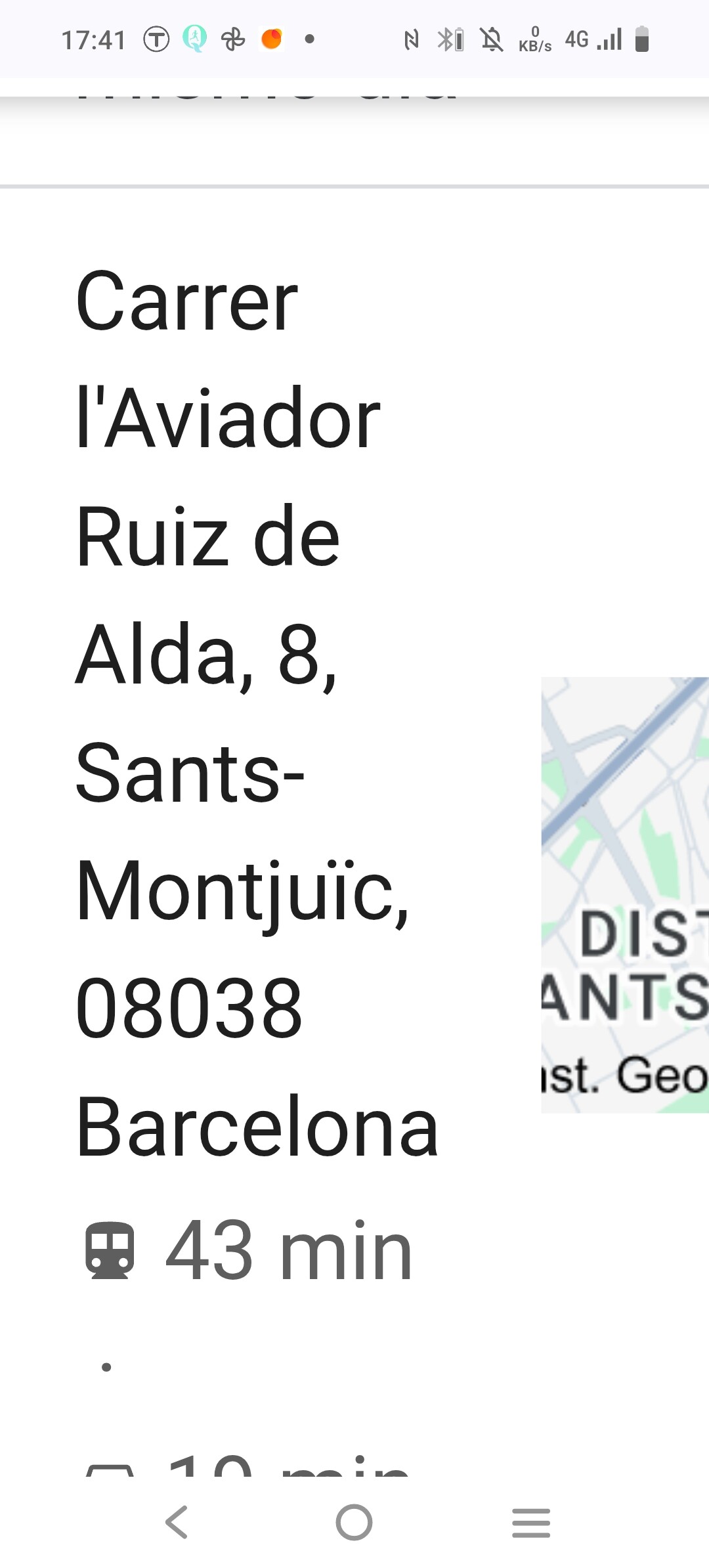The height and width of the screenshot is (1568, 709).
Task: Go to the home screen
Action: coord(354,1522)
